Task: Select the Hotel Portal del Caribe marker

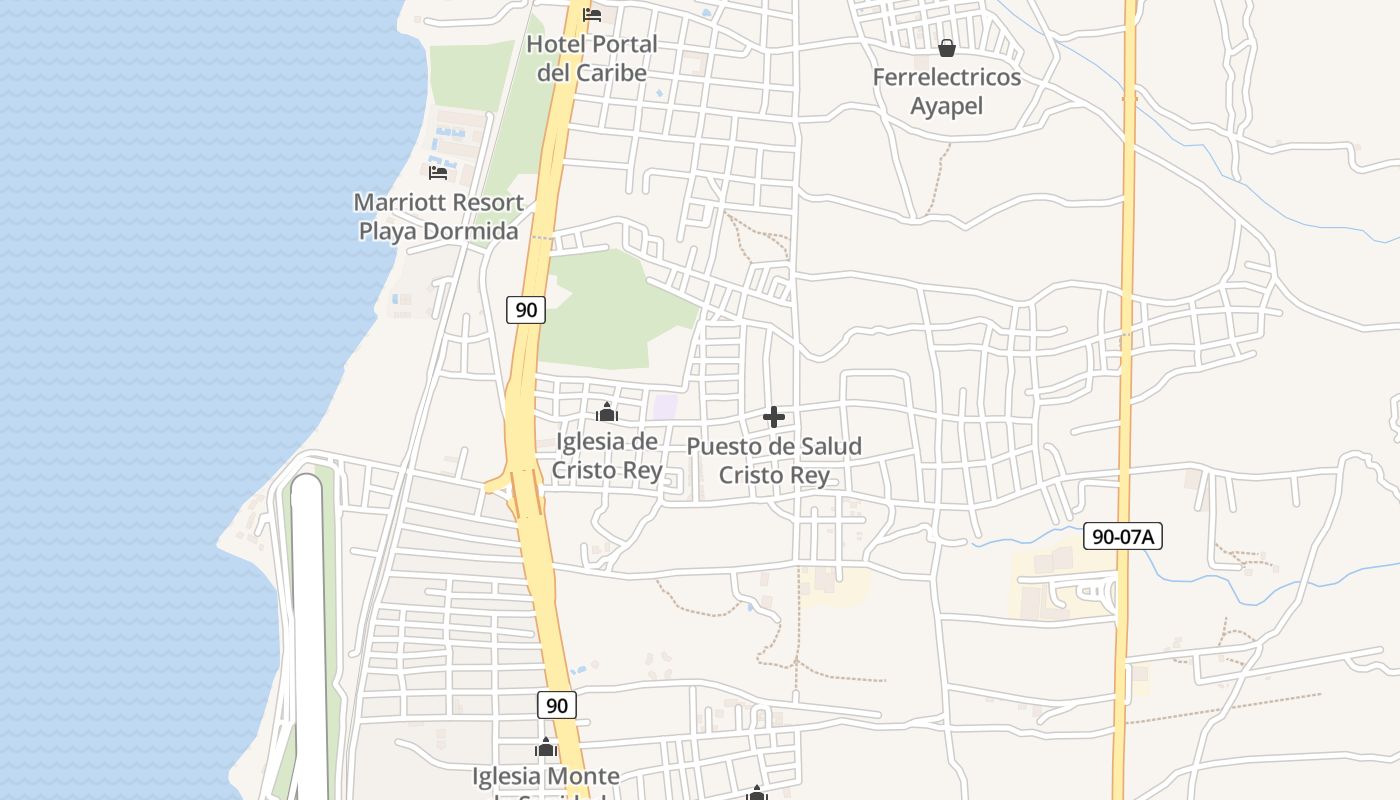Action: (592, 15)
